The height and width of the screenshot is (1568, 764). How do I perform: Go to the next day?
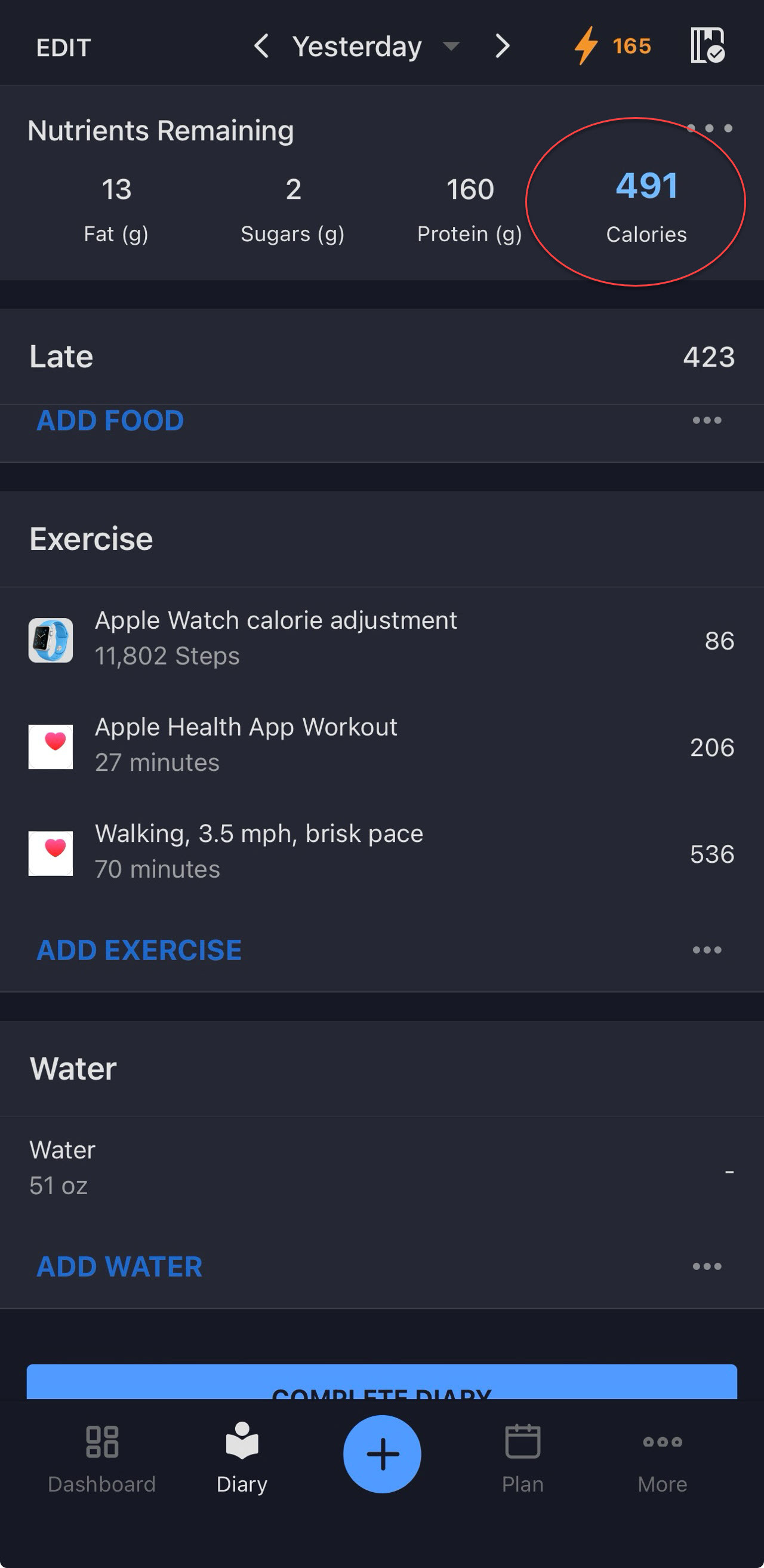pos(502,46)
